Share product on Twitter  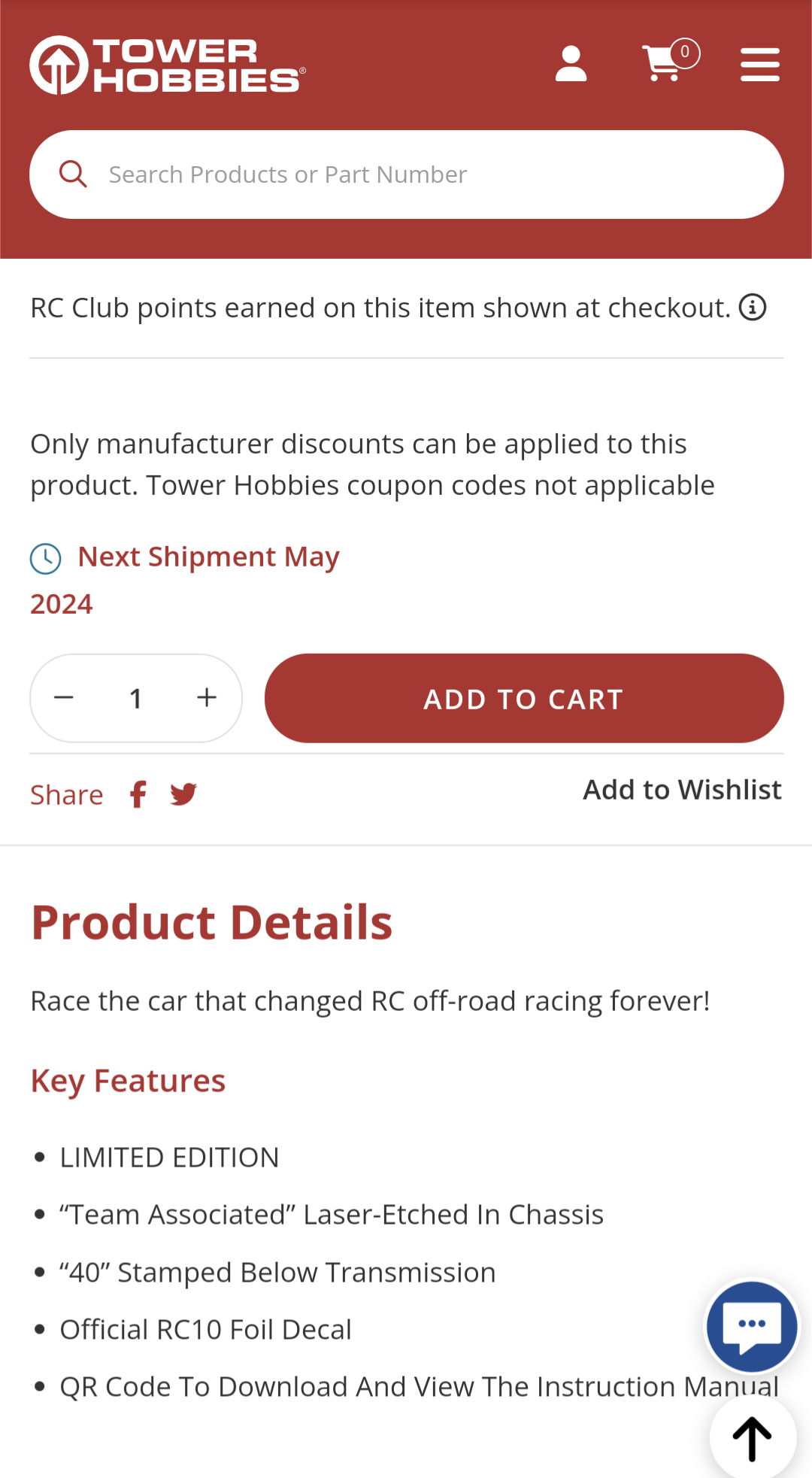click(183, 794)
